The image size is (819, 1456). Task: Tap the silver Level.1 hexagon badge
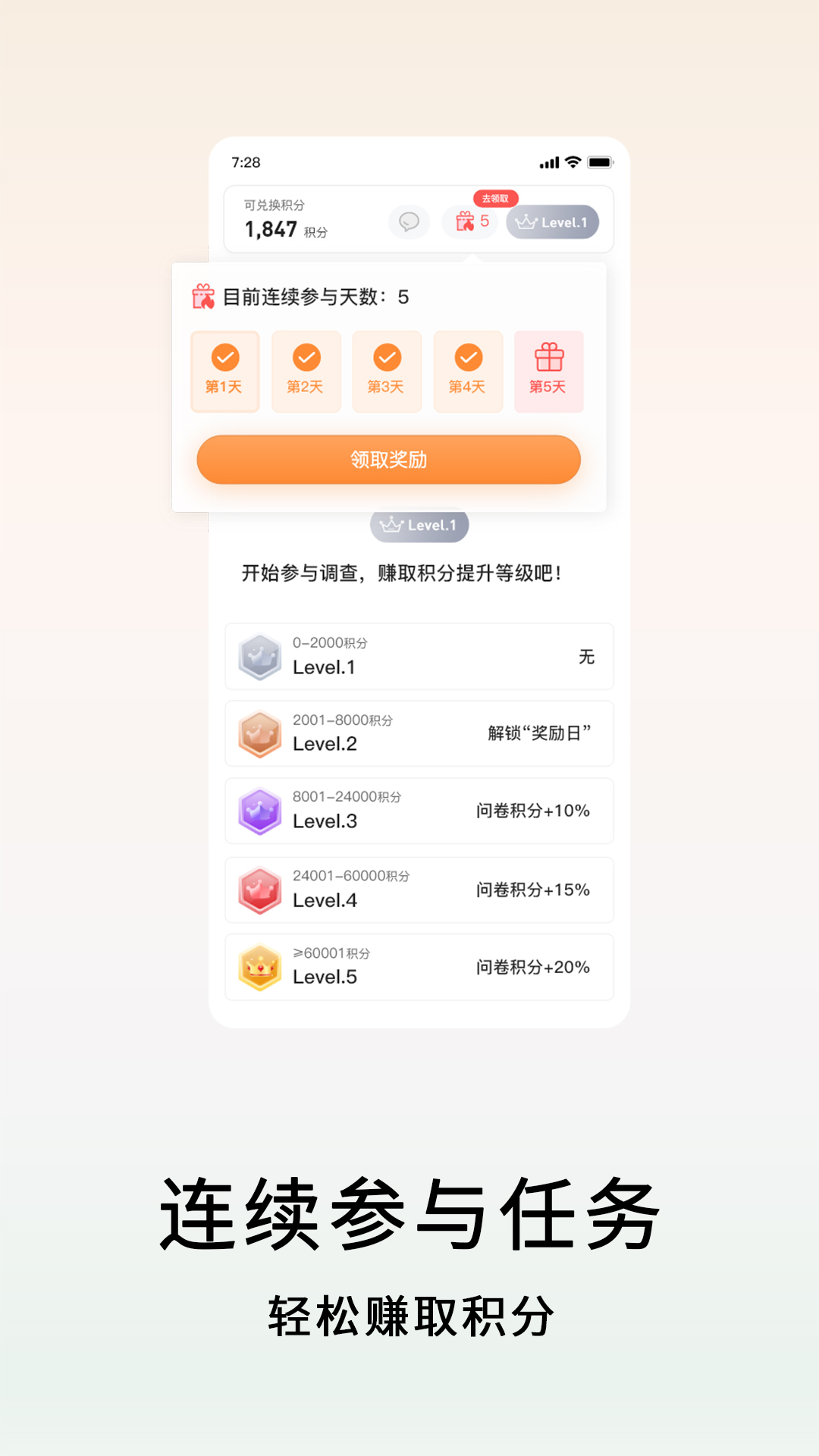260,657
